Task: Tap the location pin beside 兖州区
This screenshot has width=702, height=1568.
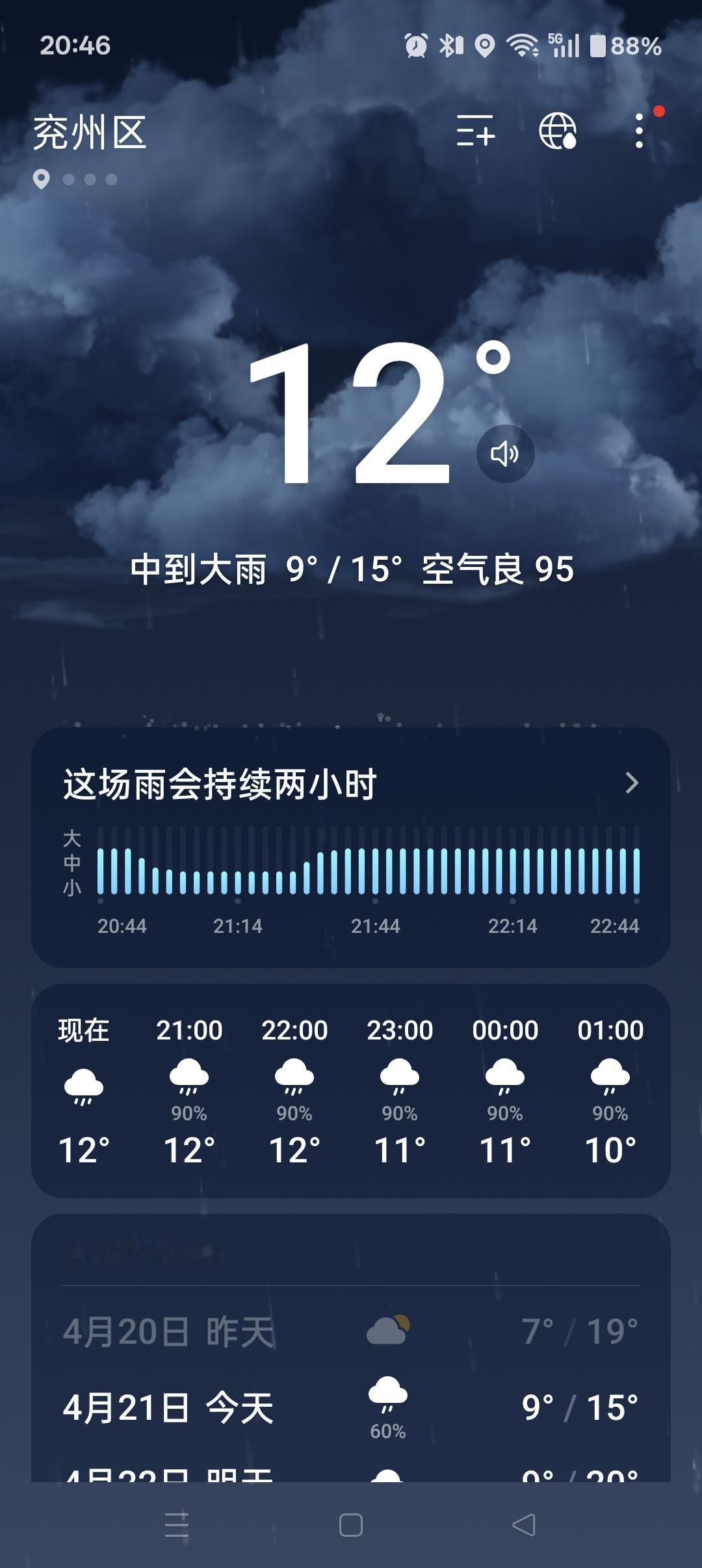Action: point(43,180)
